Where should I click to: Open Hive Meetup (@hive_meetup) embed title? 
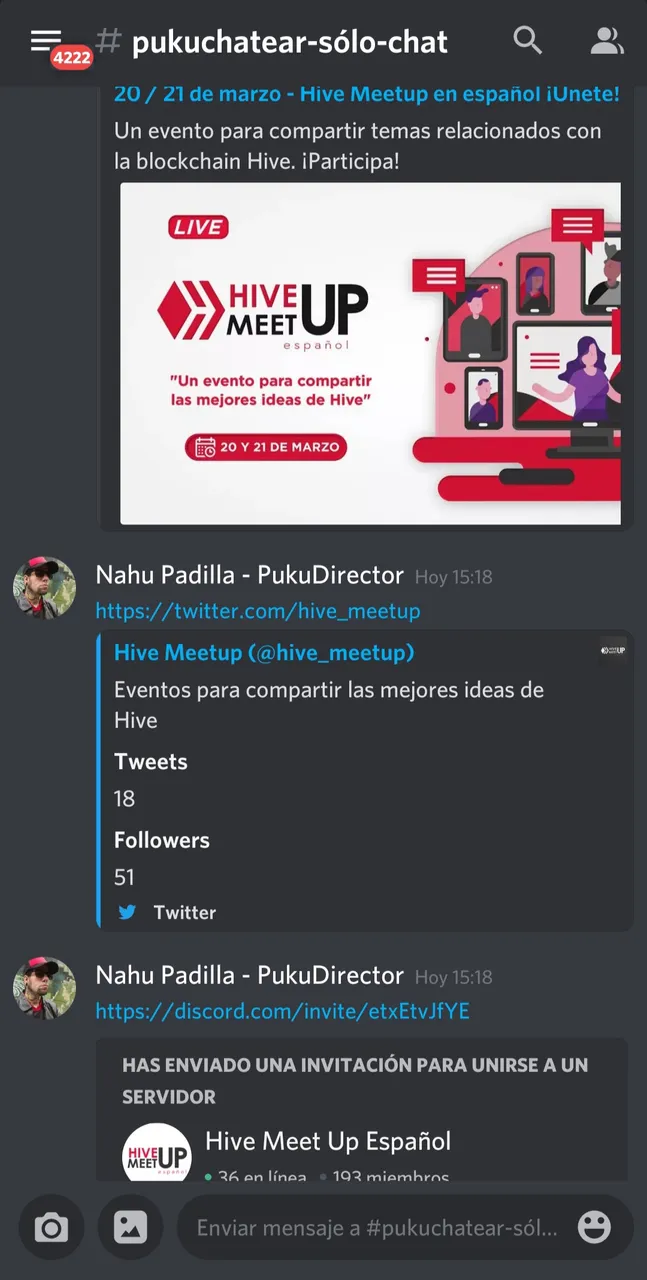click(x=264, y=653)
